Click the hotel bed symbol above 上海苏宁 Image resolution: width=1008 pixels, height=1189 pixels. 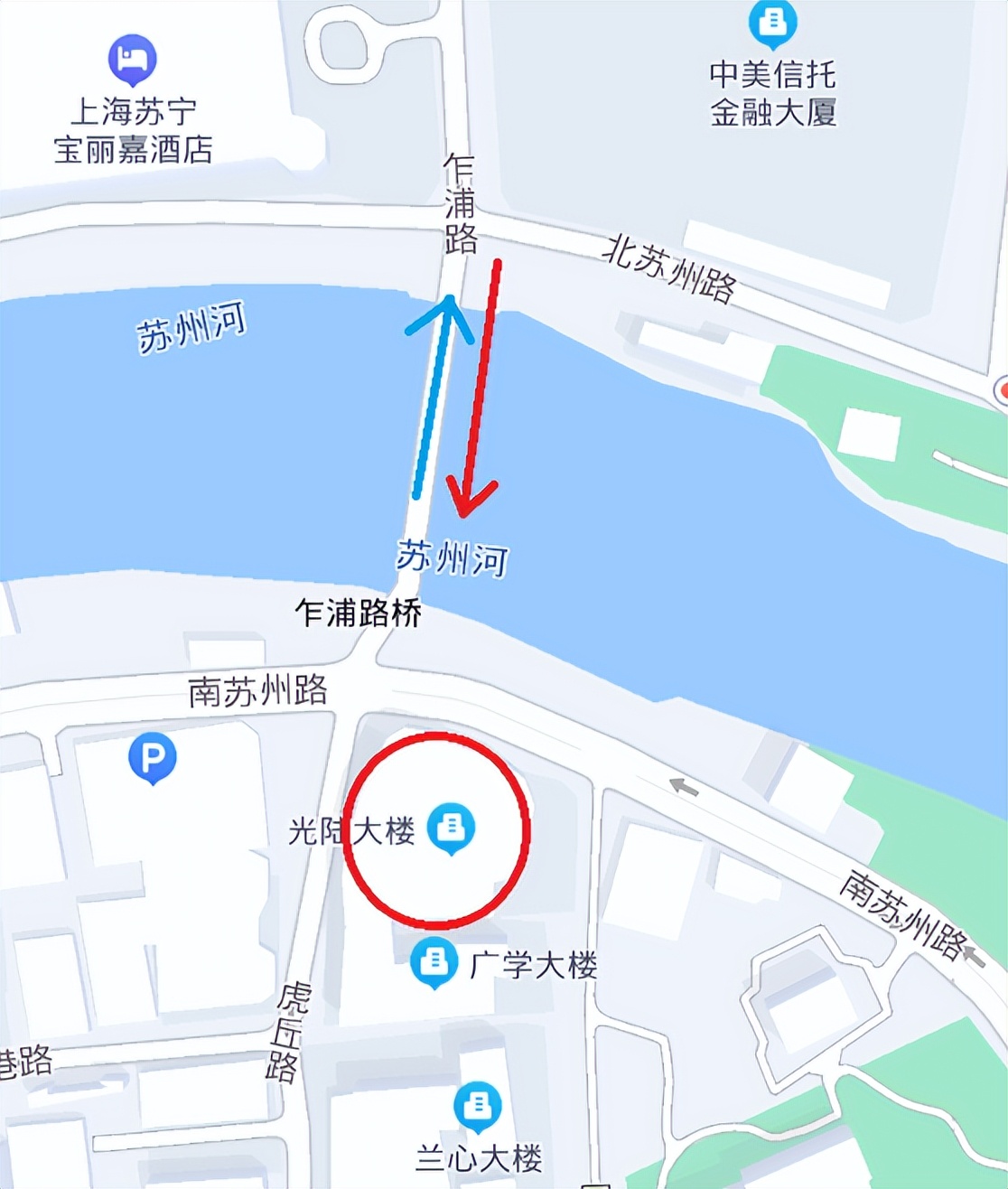pos(132,56)
